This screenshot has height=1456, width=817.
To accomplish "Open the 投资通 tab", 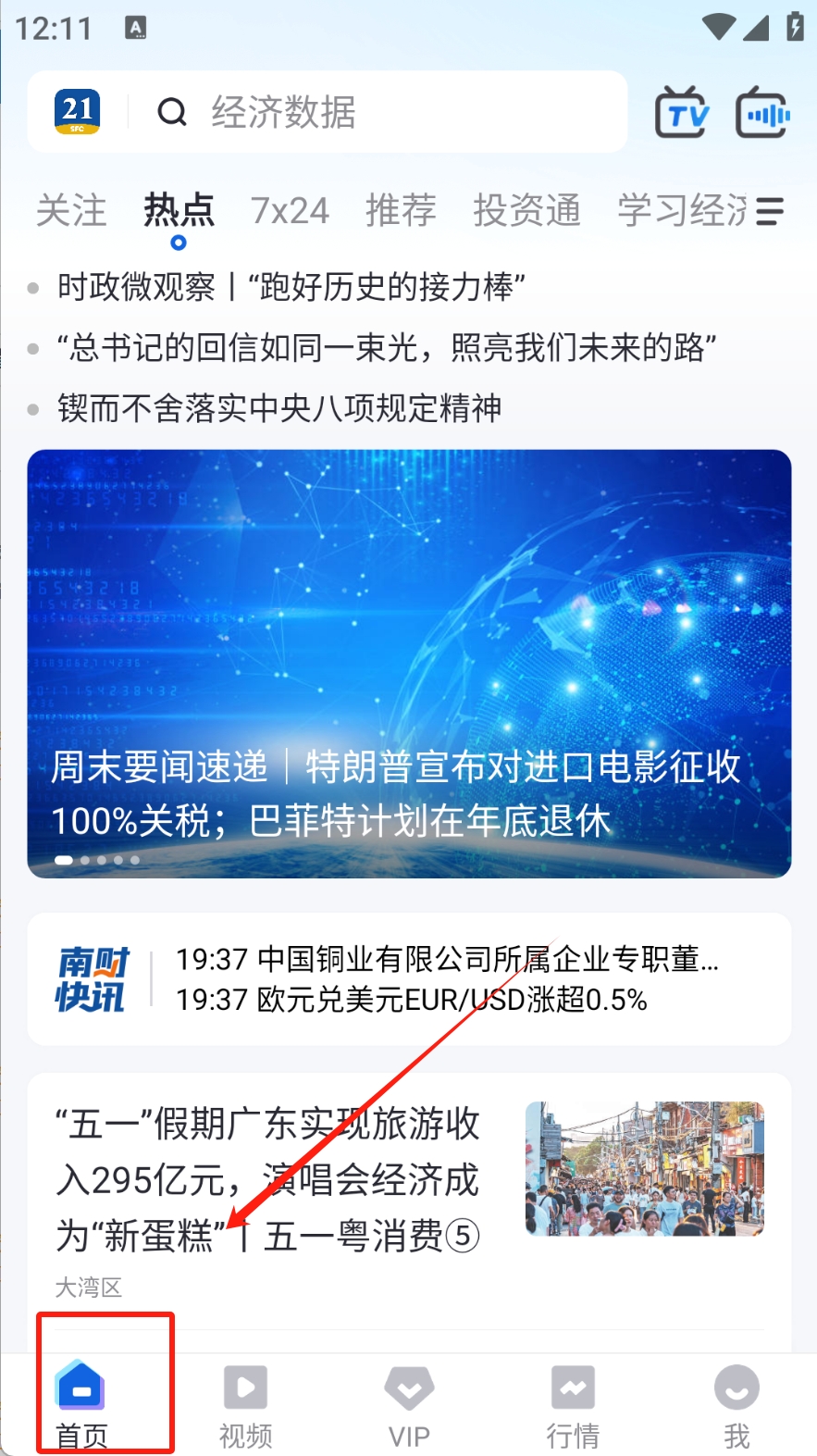I will [526, 210].
